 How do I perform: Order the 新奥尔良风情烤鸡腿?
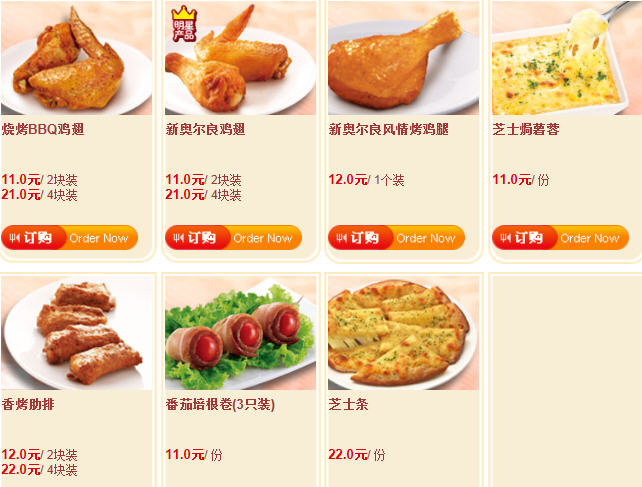(x=396, y=238)
